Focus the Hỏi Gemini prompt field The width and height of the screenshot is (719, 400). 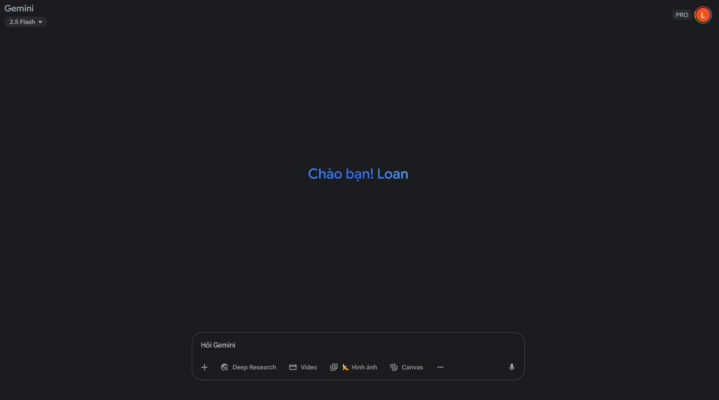350,345
